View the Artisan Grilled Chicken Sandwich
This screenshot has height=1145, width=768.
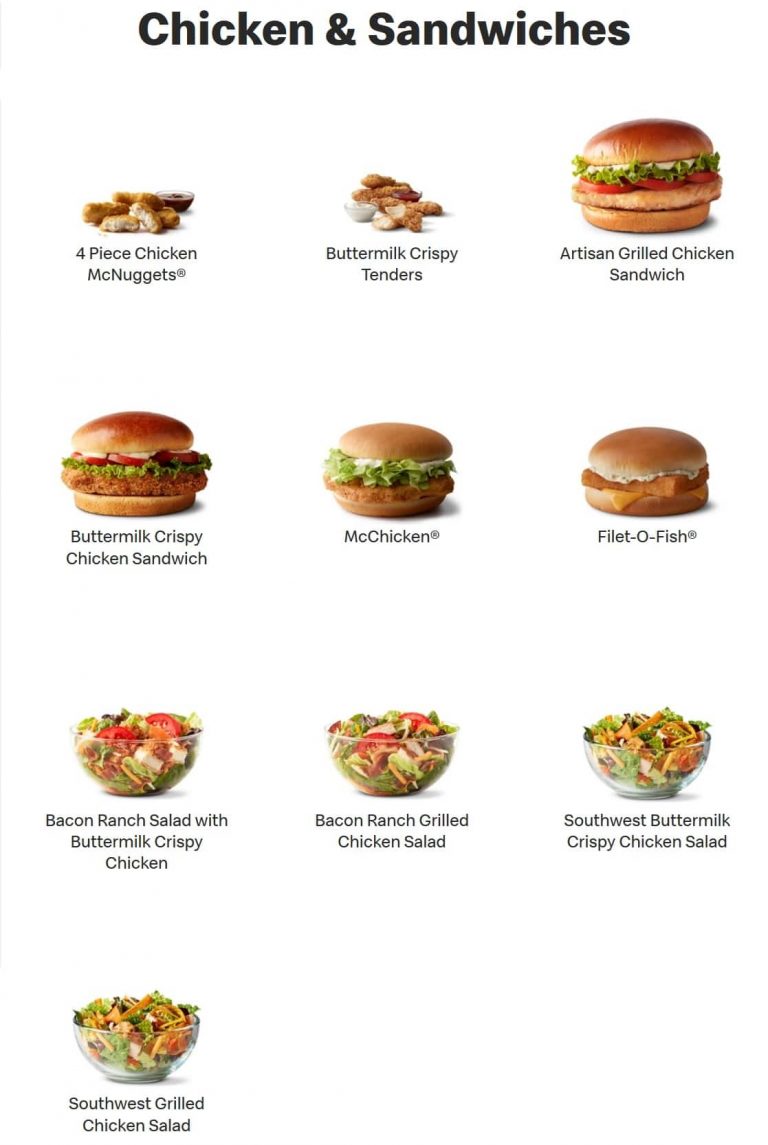(x=647, y=202)
